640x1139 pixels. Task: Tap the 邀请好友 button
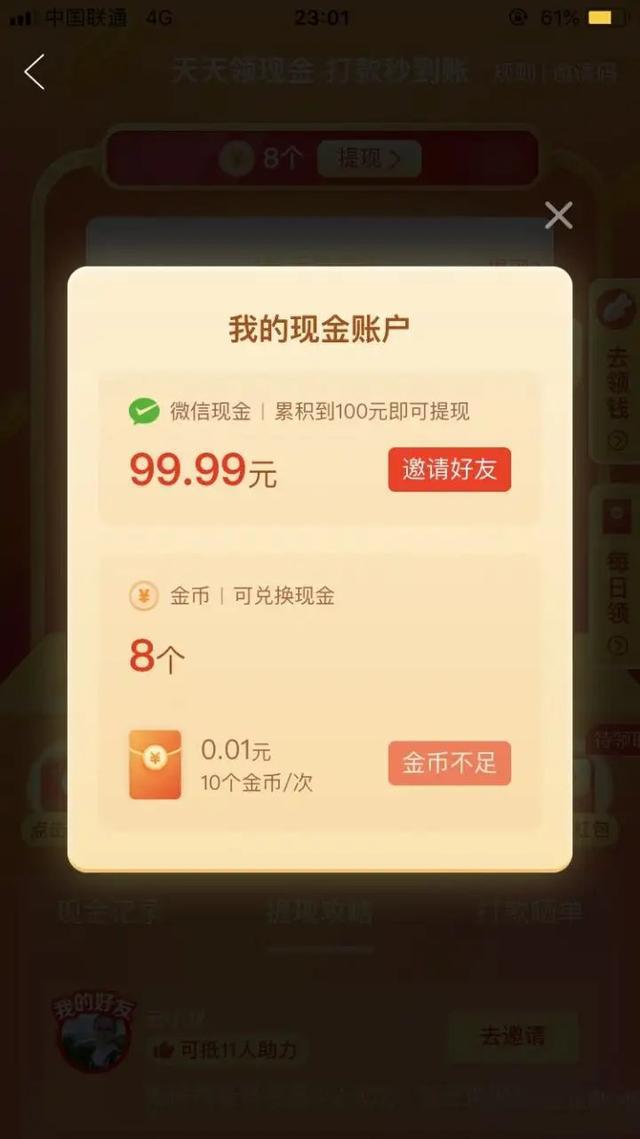click(449, 470)
